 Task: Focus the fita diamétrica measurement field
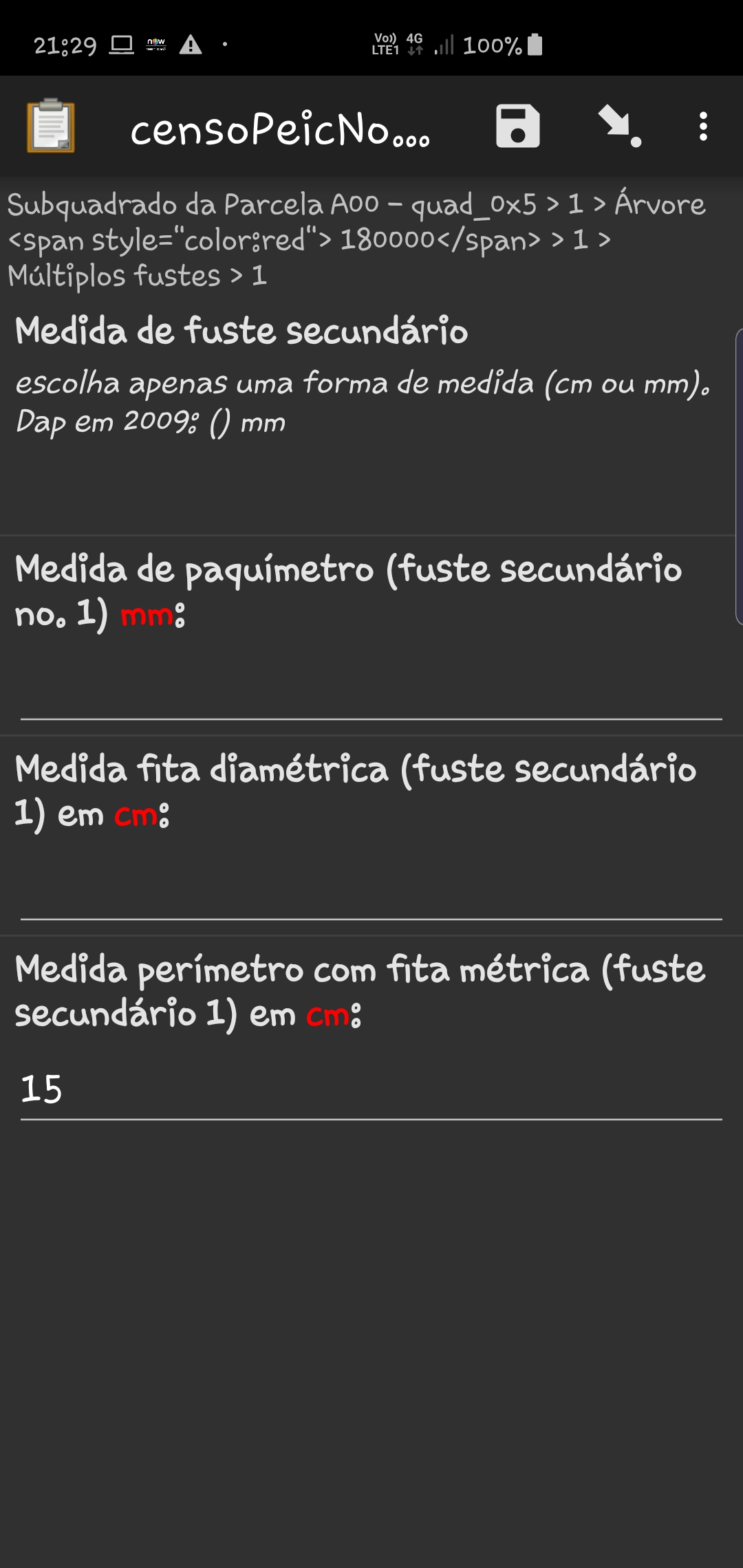371,891
